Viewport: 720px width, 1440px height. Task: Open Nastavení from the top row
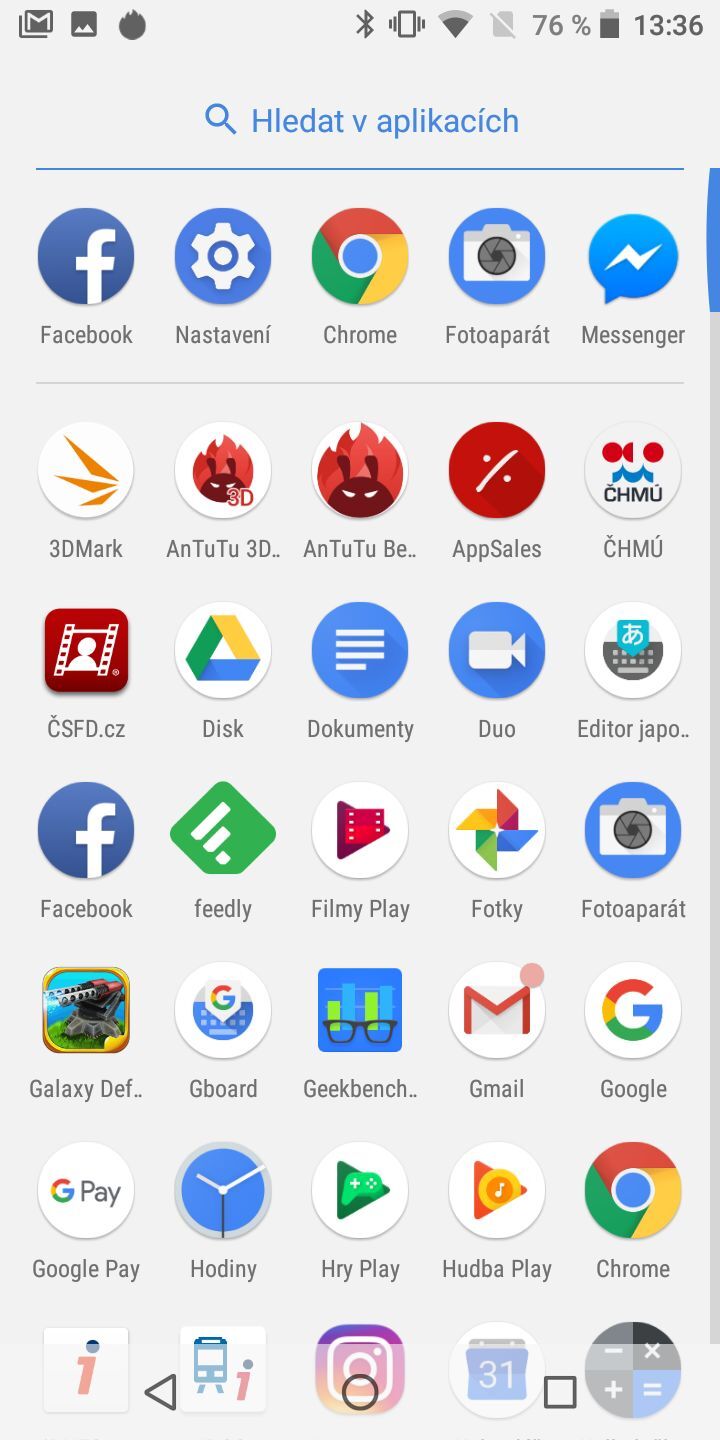pos(222,255)
